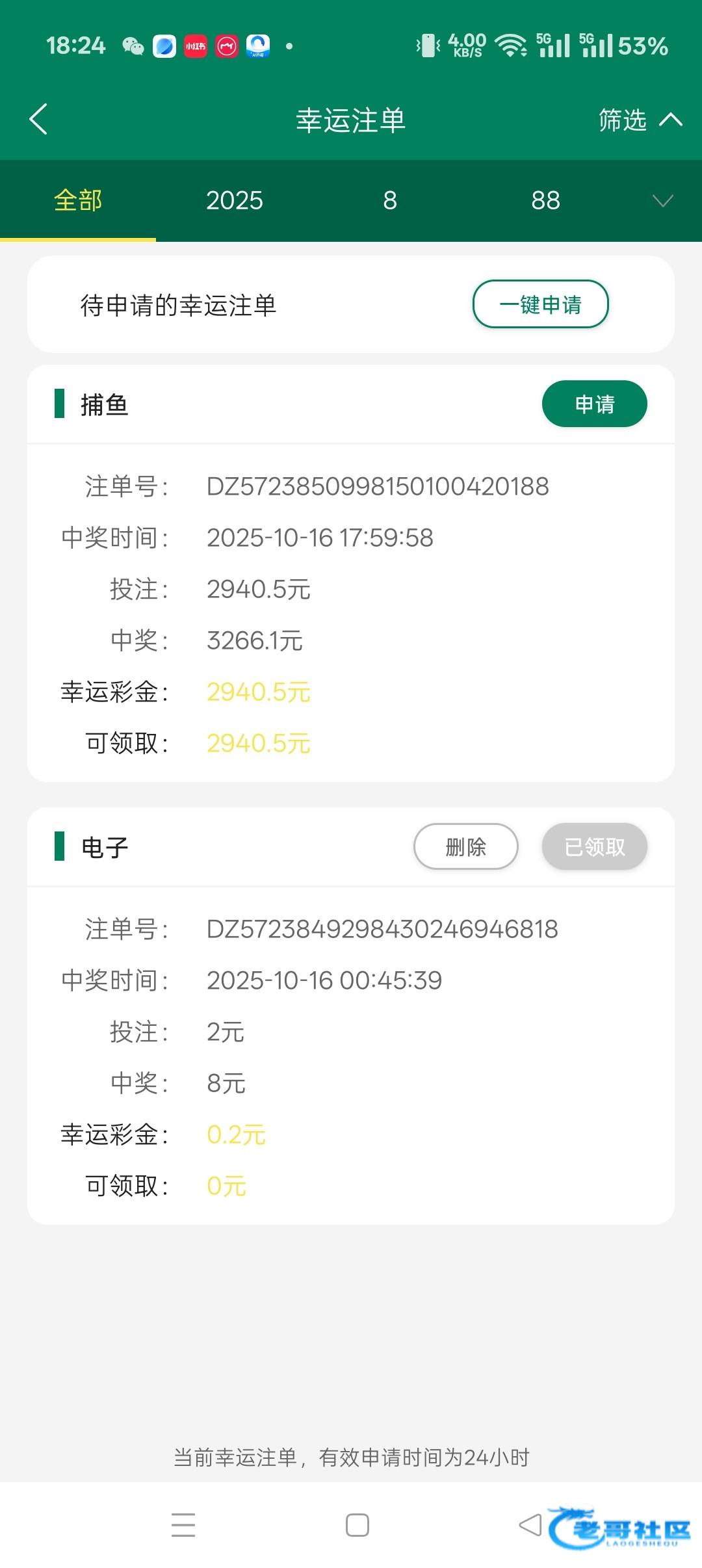Screen dimensions: 702x1568
Task: Expand the filter row's dropdown chevron
Action: coord(662,200)
